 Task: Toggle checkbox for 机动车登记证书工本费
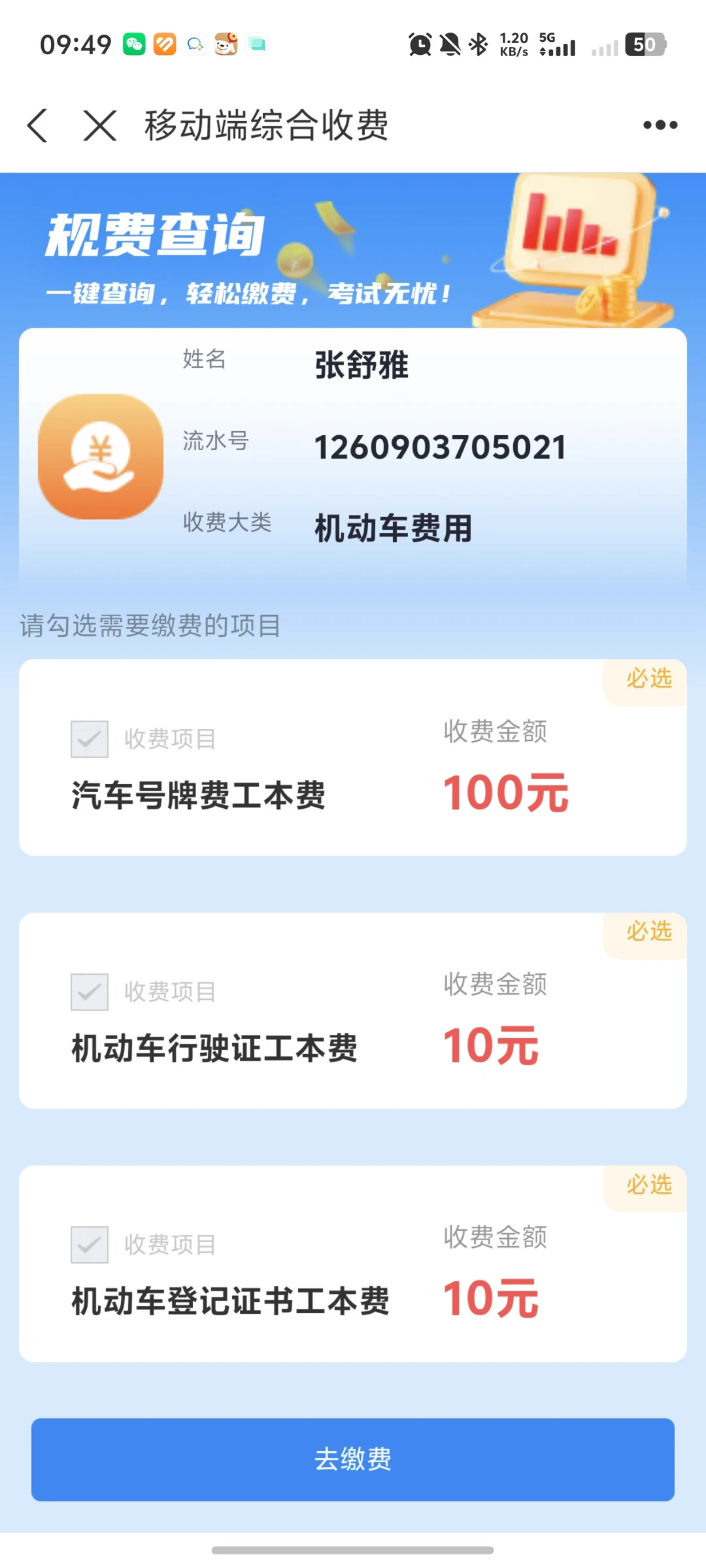(90, 1245)
